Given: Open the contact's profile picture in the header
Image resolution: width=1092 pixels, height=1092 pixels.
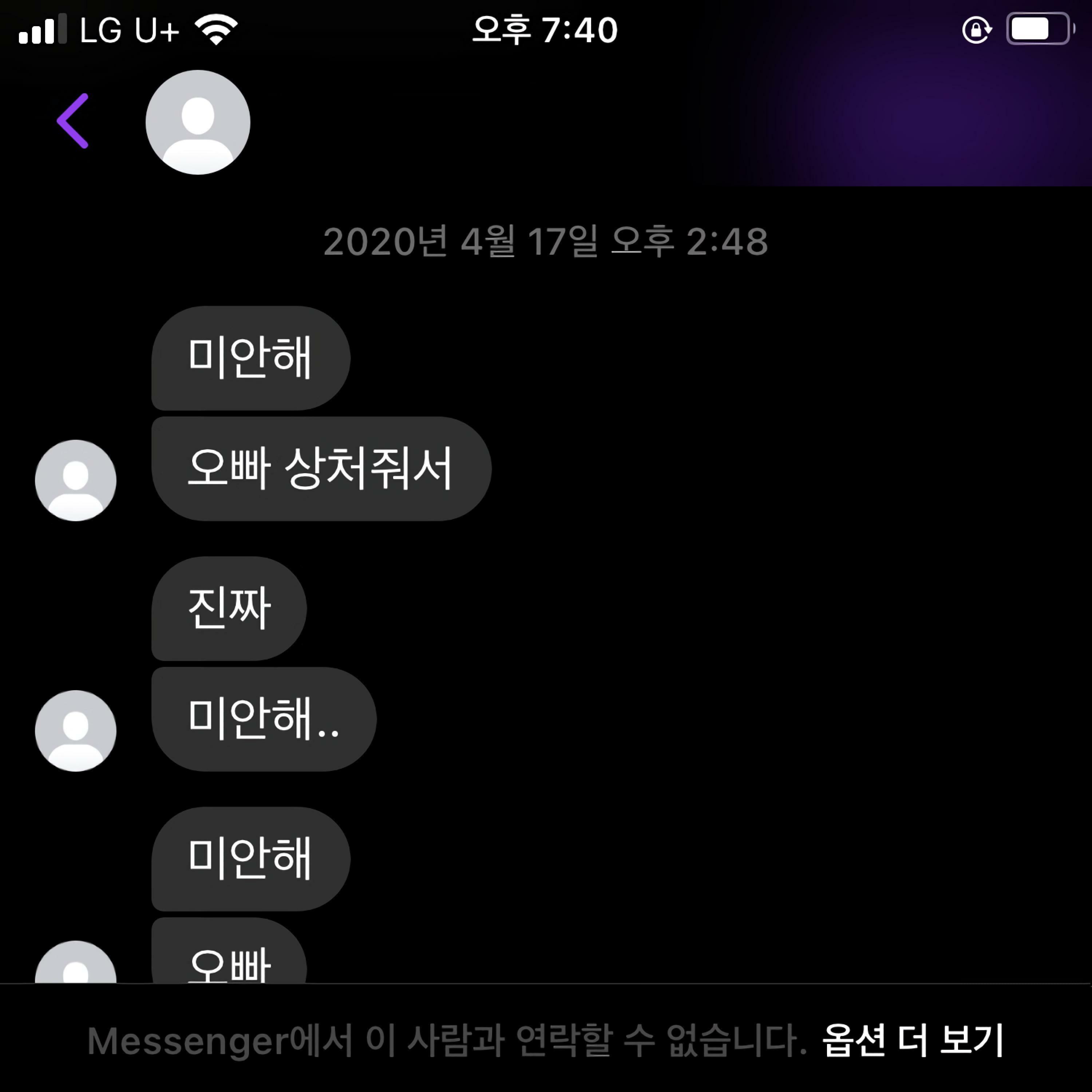Looking at the screenshot, I should coord(198,122).
